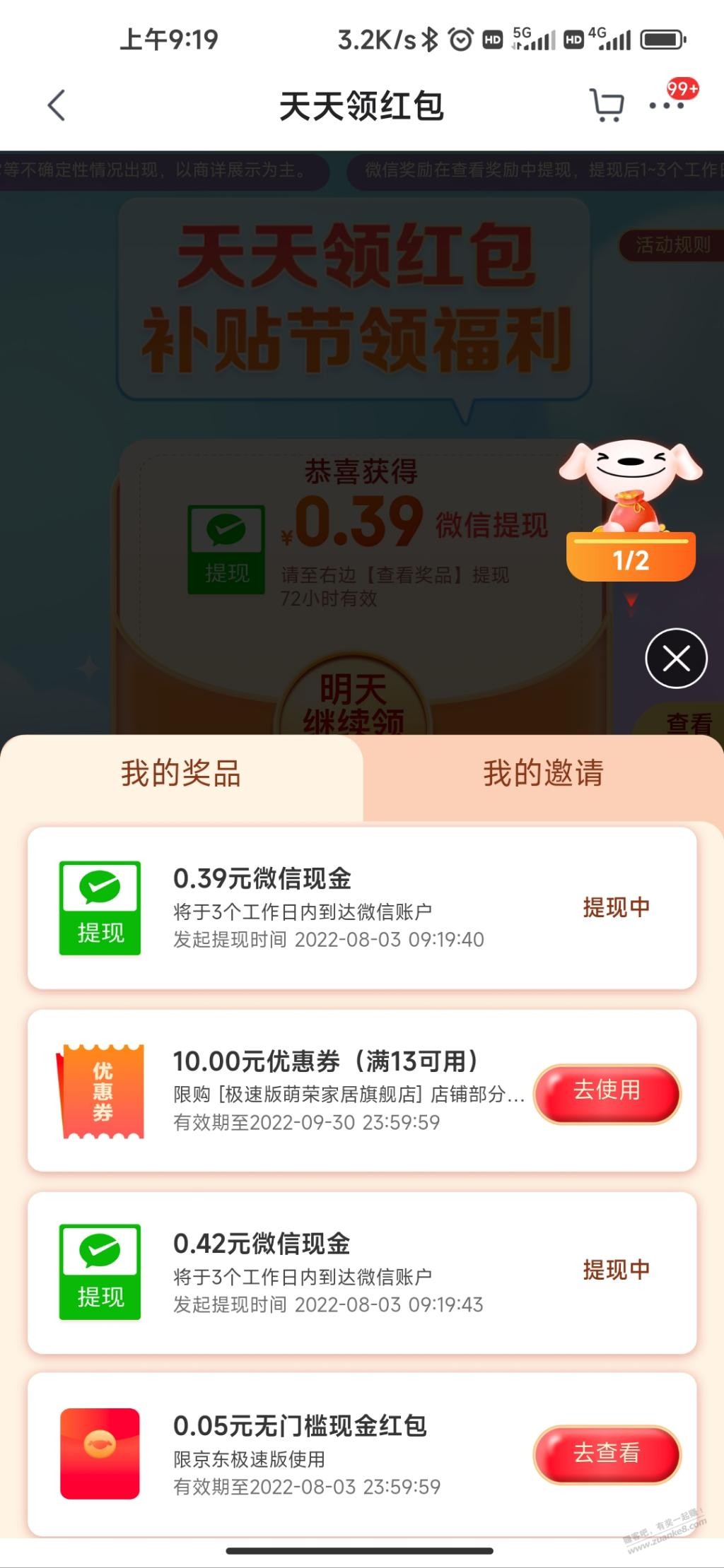The height and width of the screenshot is (1568, 724).
Task: Close the prizes panel with X
Action: (x=677, y=658)
